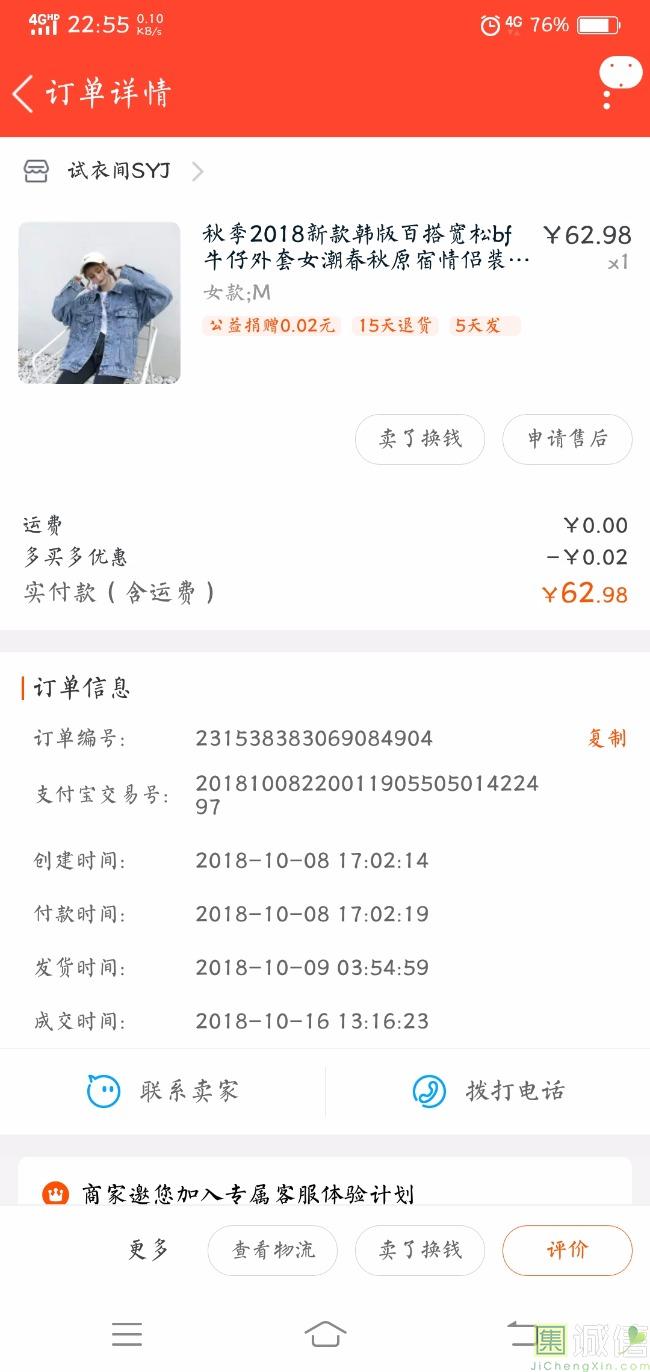Image resolution: width=650 pixels, height=1372 pixels.
Task: Tap 卖了换钱 next to 查看物流
Action: (420, 1250)
